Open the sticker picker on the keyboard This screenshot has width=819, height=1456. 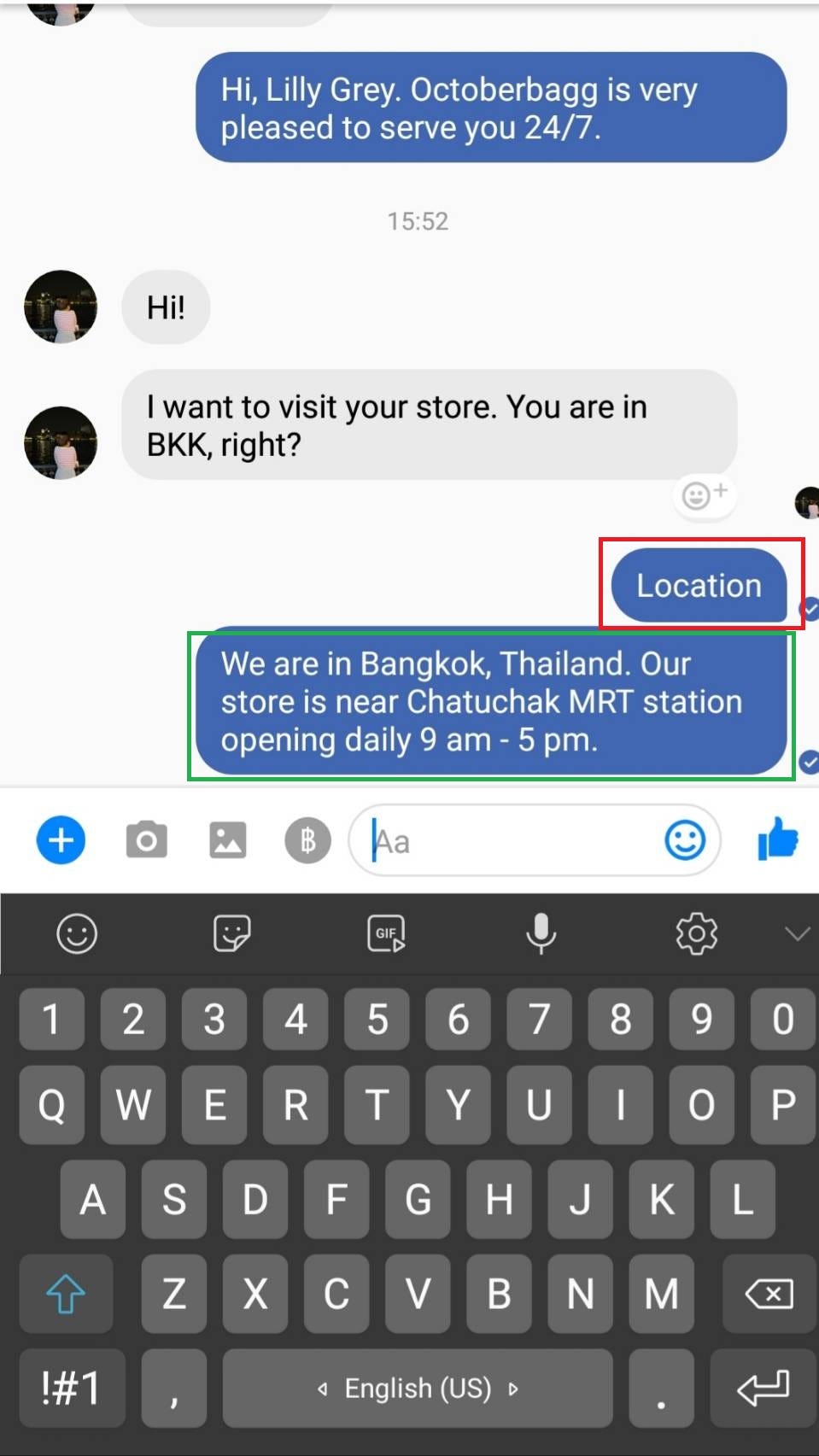click(231, 933)
